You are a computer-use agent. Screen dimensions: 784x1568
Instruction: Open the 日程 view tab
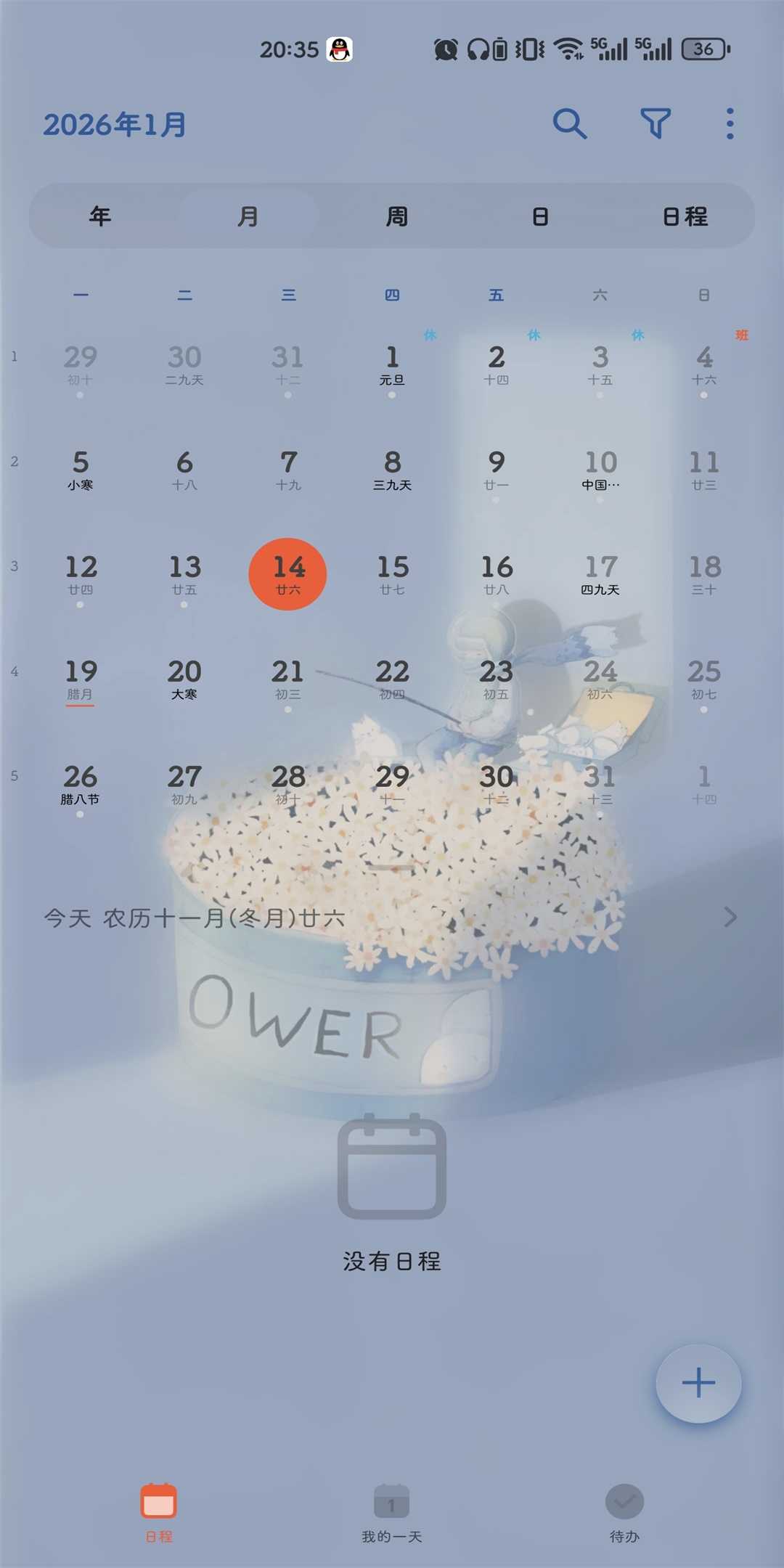point(685,216)
